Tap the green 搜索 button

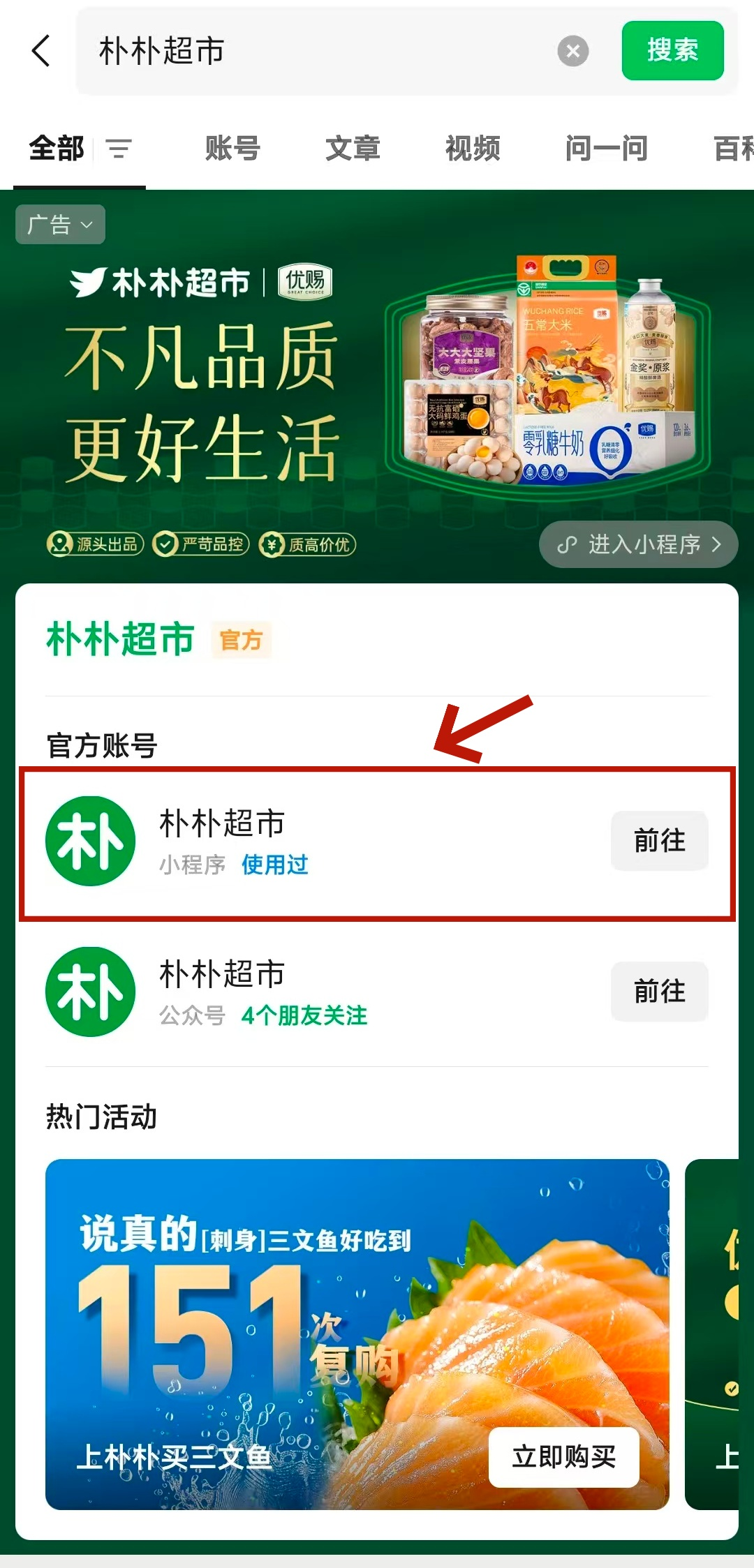click(x=672, y=50)
